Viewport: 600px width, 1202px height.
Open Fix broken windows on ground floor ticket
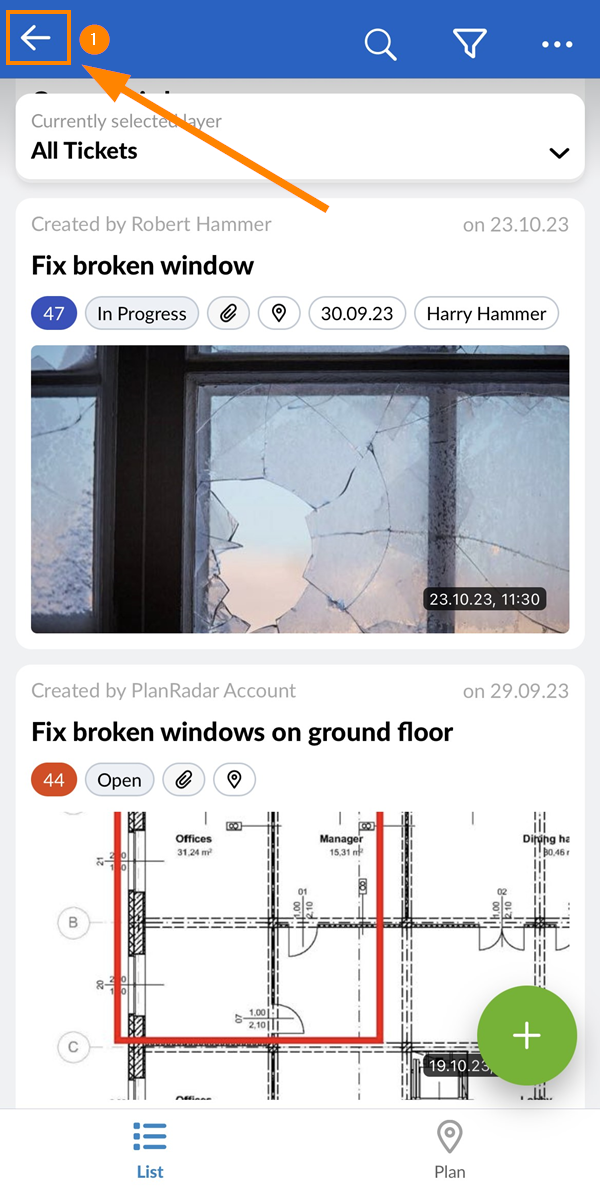click(242, 733)
